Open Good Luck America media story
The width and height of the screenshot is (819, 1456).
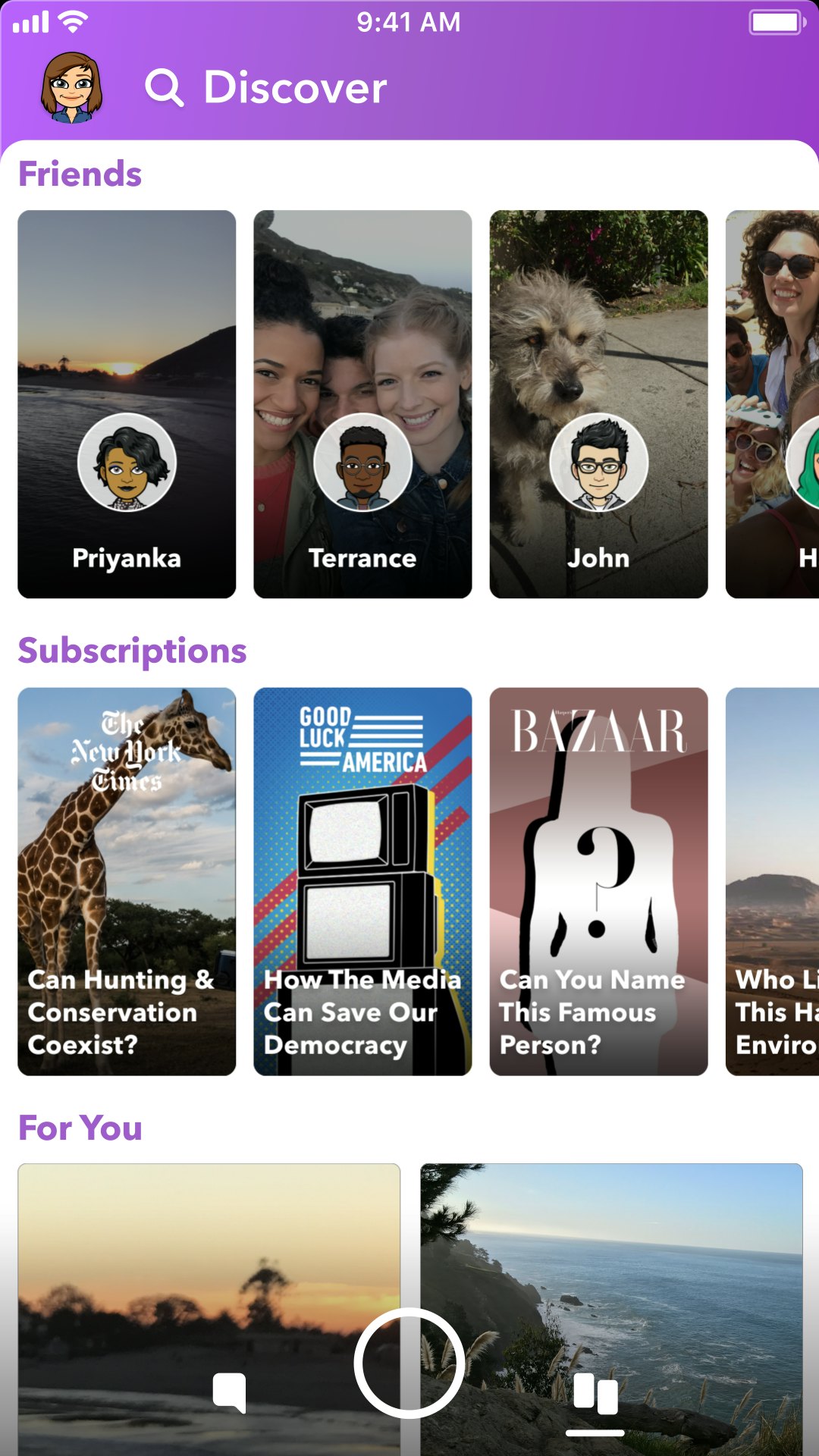(362, 881)
